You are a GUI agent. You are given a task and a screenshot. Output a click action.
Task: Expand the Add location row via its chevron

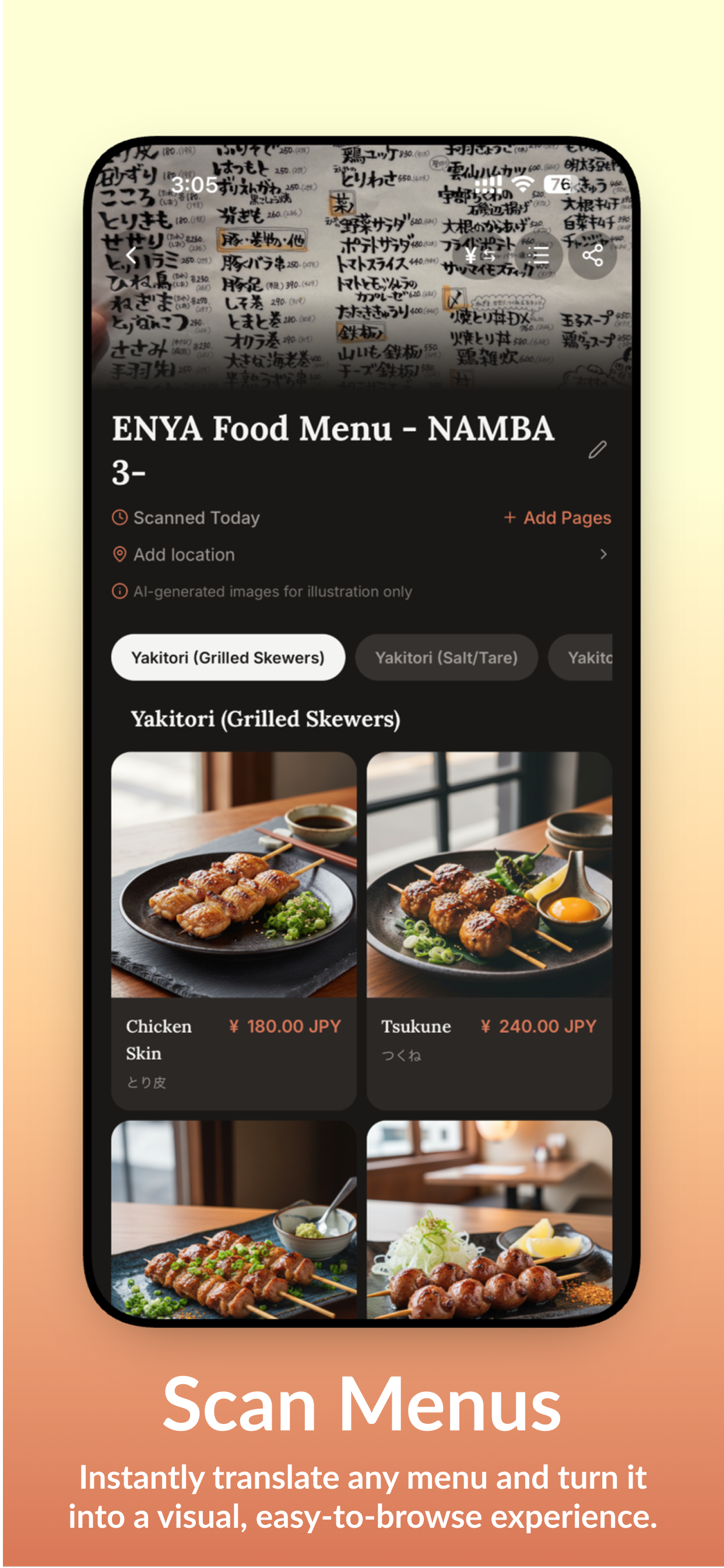click(x=603, y=555)
